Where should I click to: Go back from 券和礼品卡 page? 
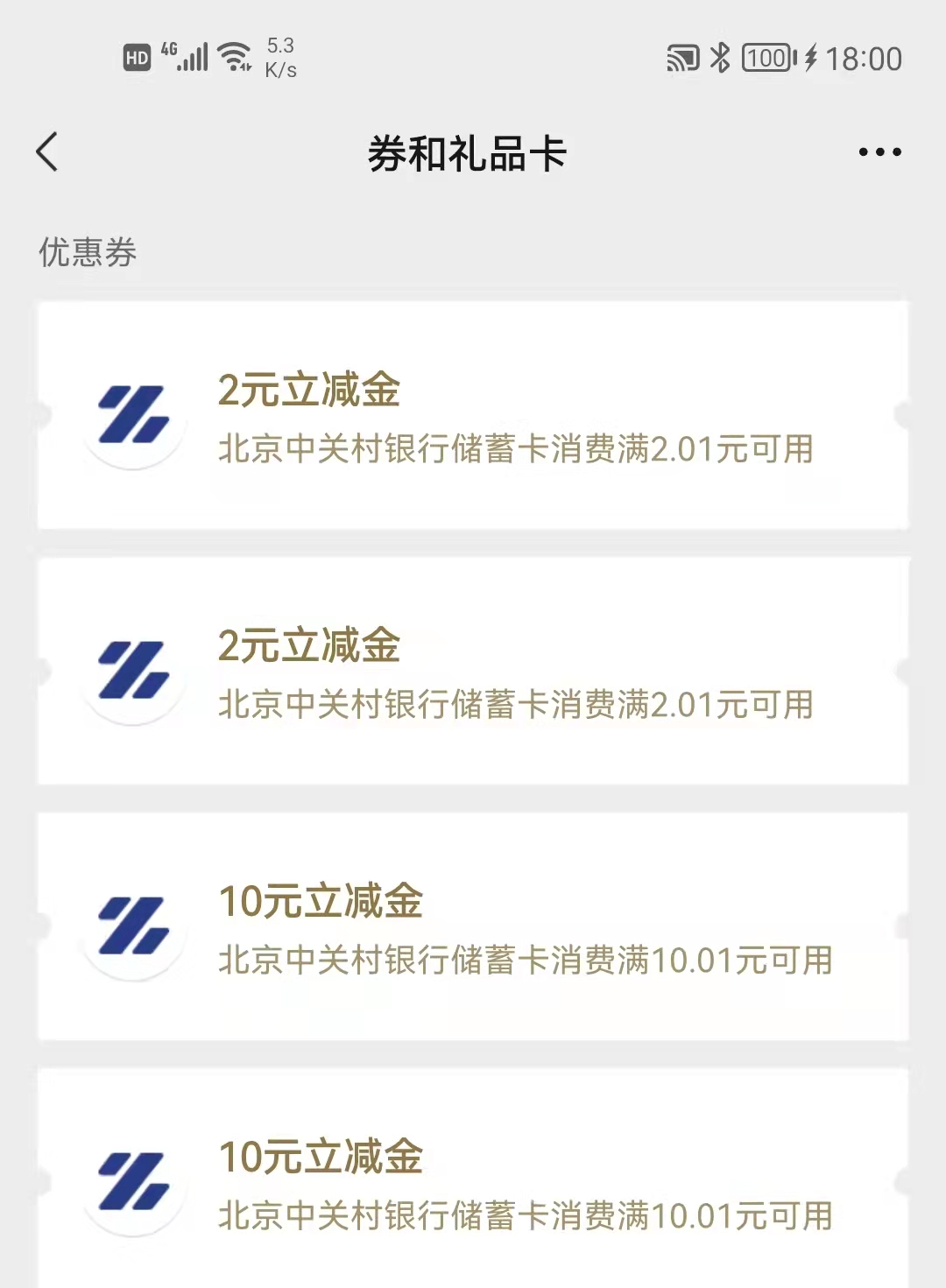[47, 152]
